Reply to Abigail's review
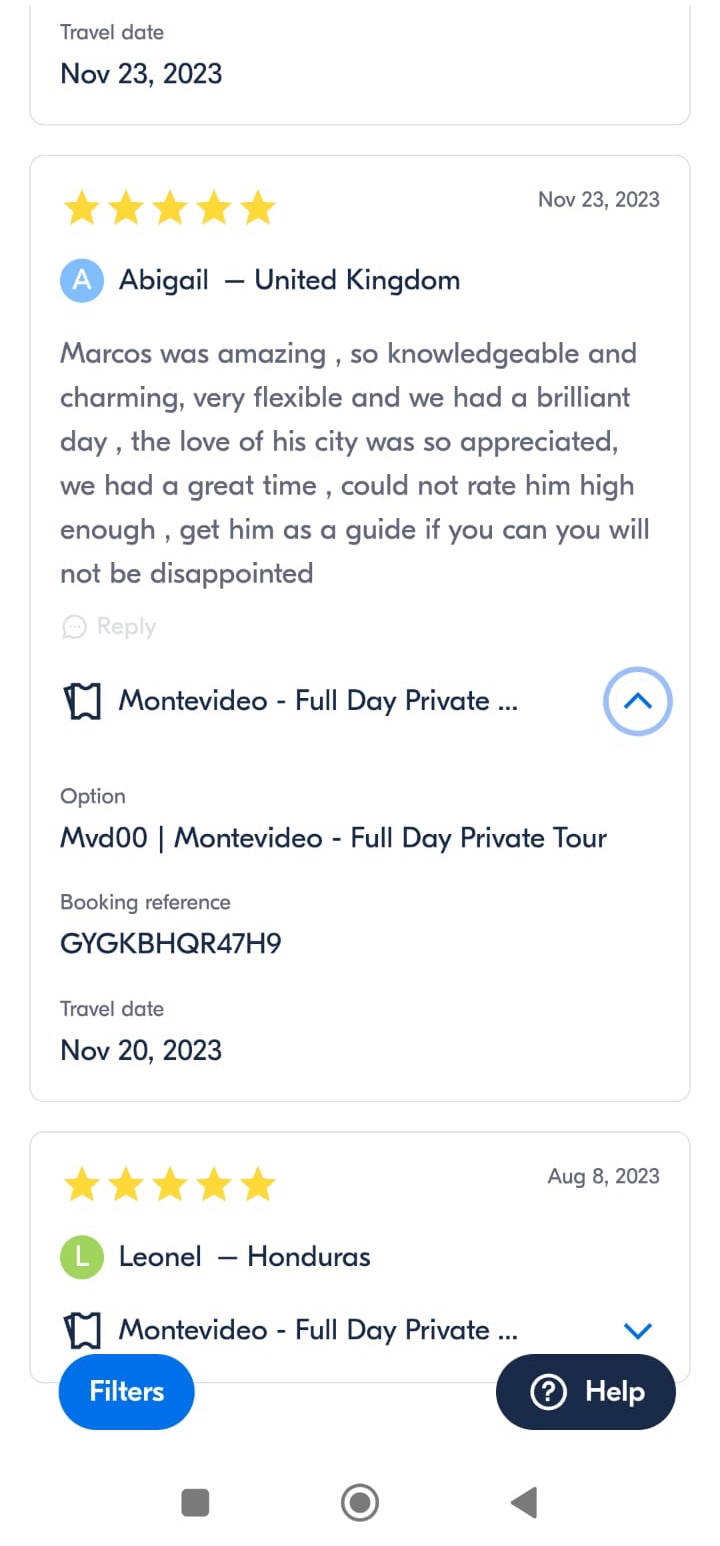The width and height of the screenshot is (720, 1546). 109,627
